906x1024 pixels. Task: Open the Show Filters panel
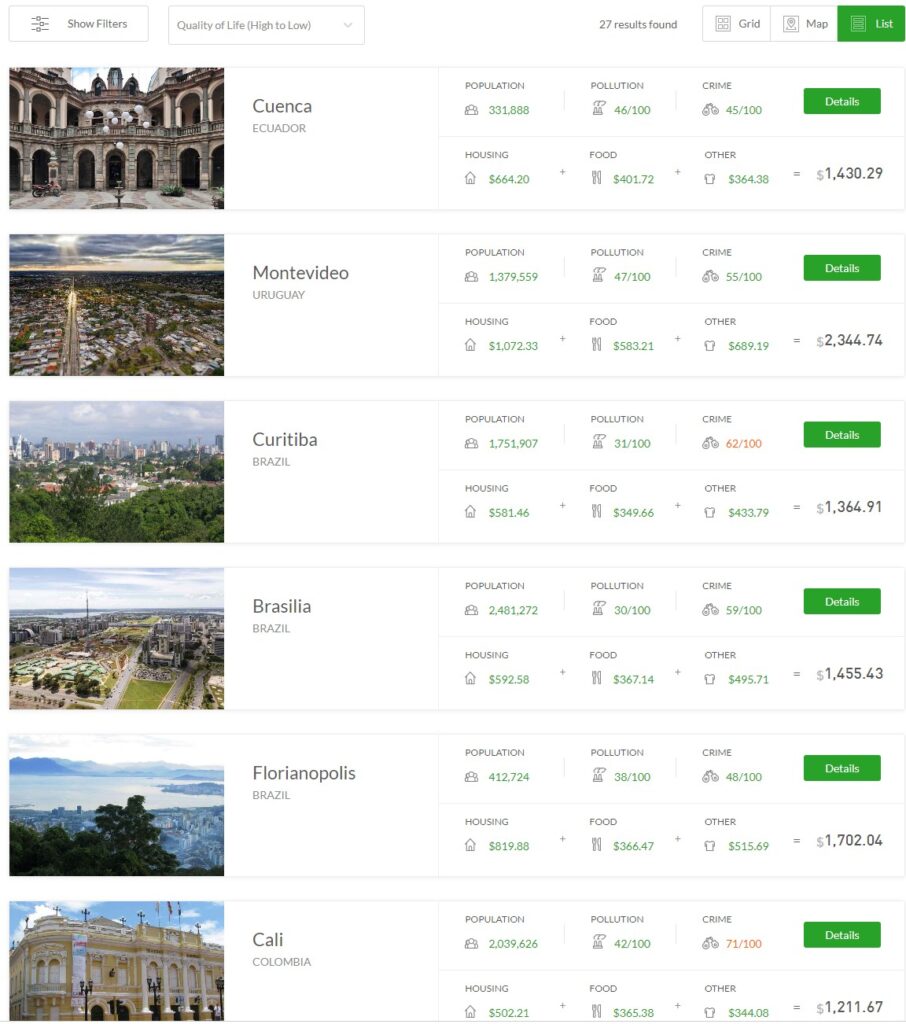[79, 24]
